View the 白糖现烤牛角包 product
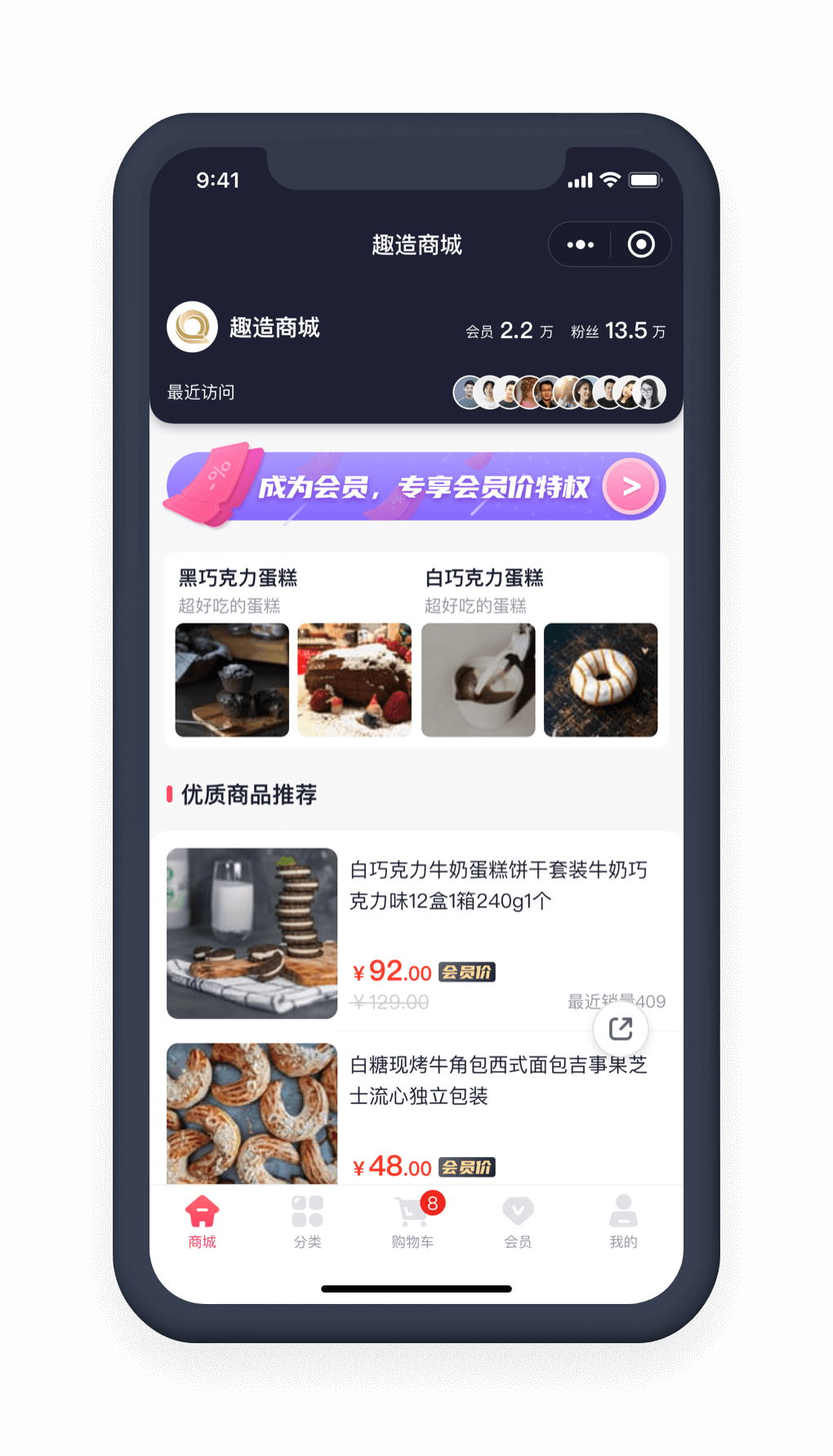 pos(498,1079)
